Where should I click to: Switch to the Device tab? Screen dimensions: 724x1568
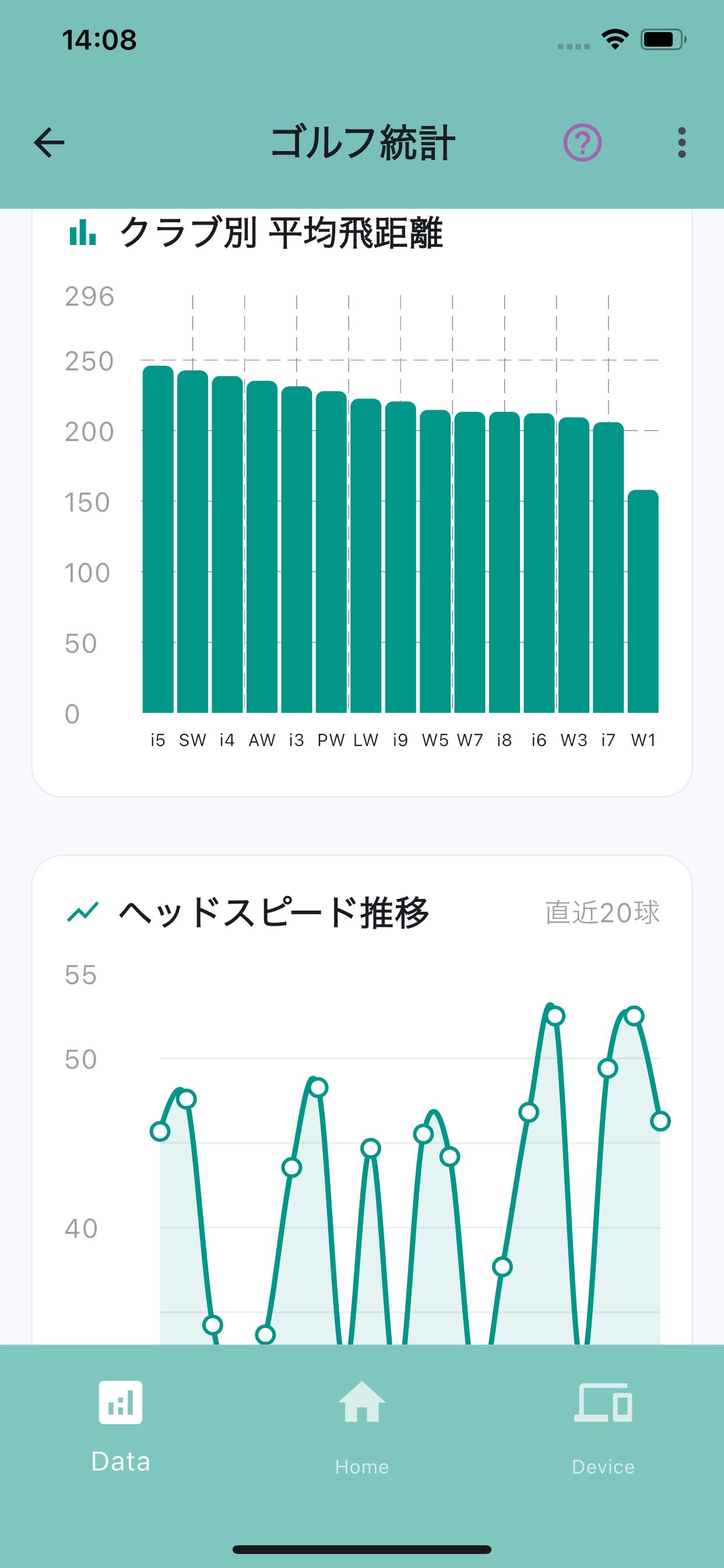point(603,1427)
